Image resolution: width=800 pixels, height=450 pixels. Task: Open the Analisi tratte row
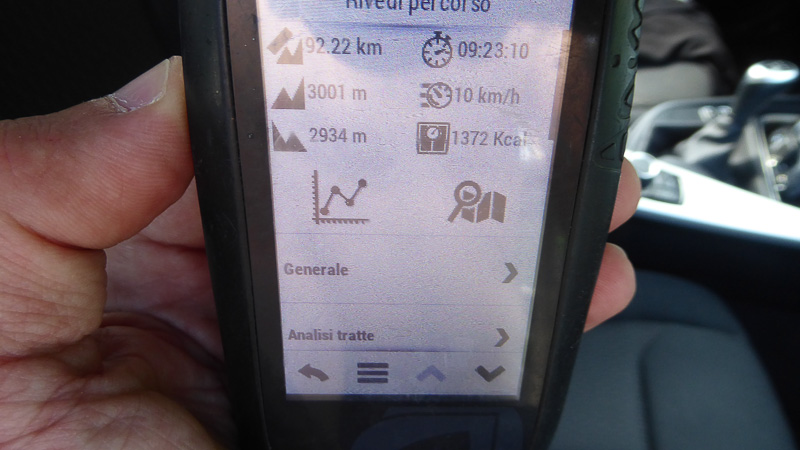click(400, 335)
